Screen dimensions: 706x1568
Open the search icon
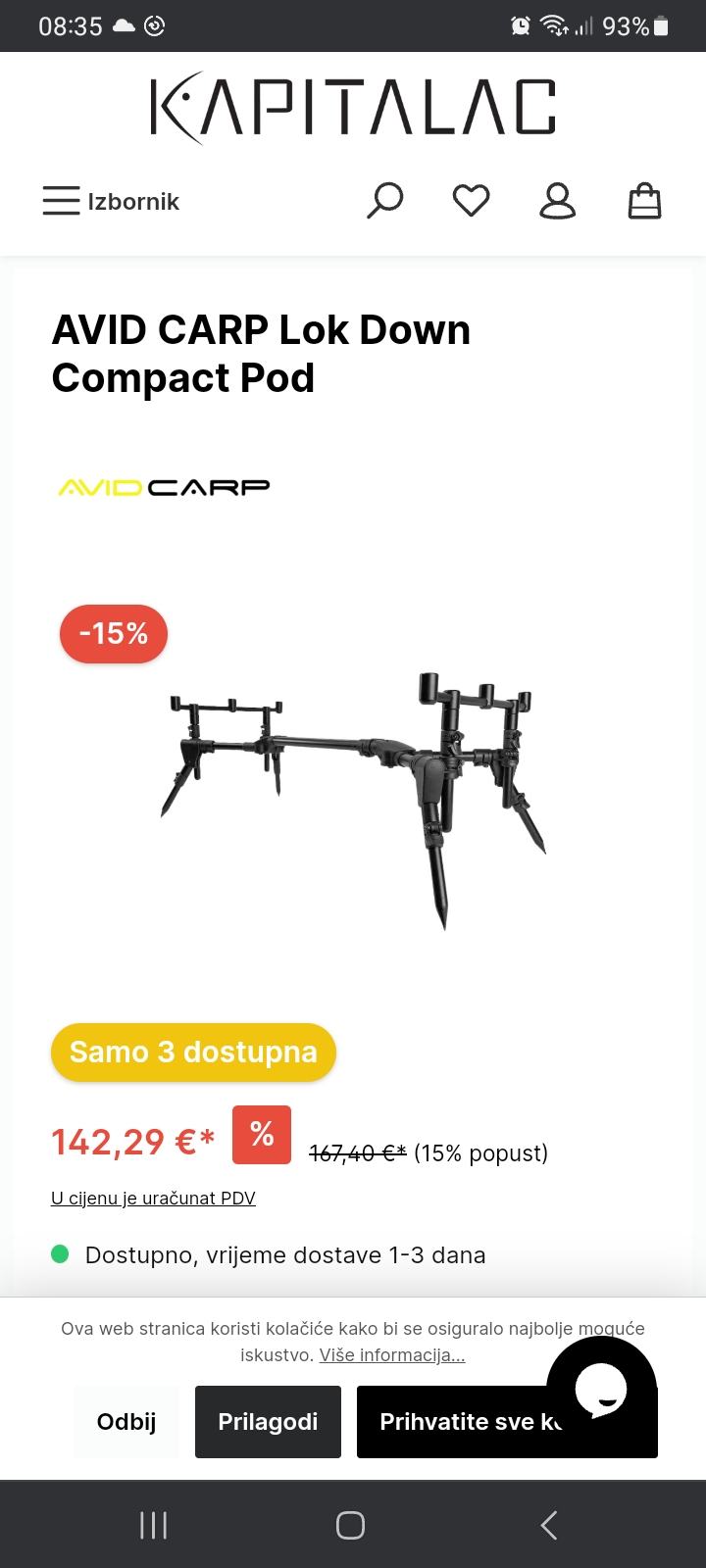pos(384,200)
